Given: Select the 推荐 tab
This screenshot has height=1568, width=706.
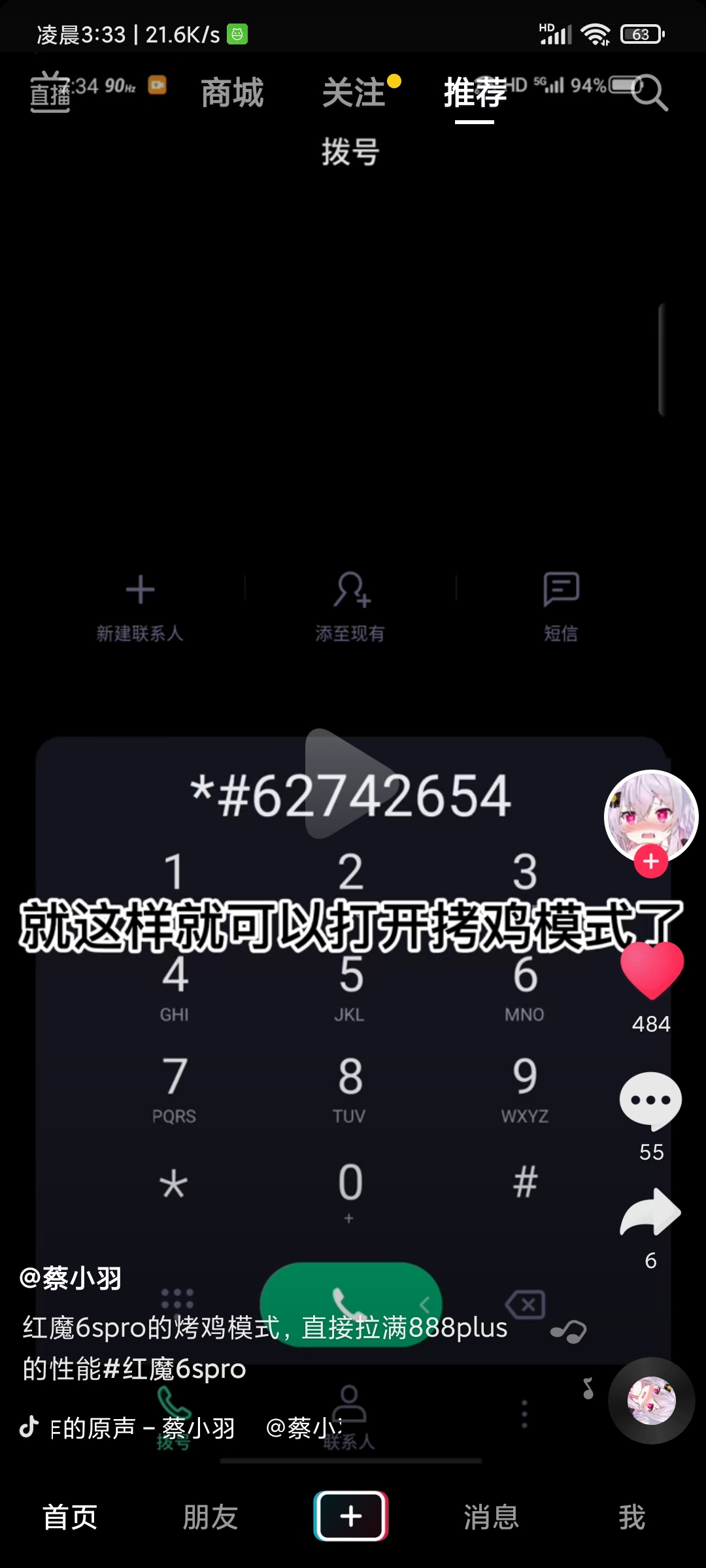Looking at the screenshot, I should click(x=475, y=92).
